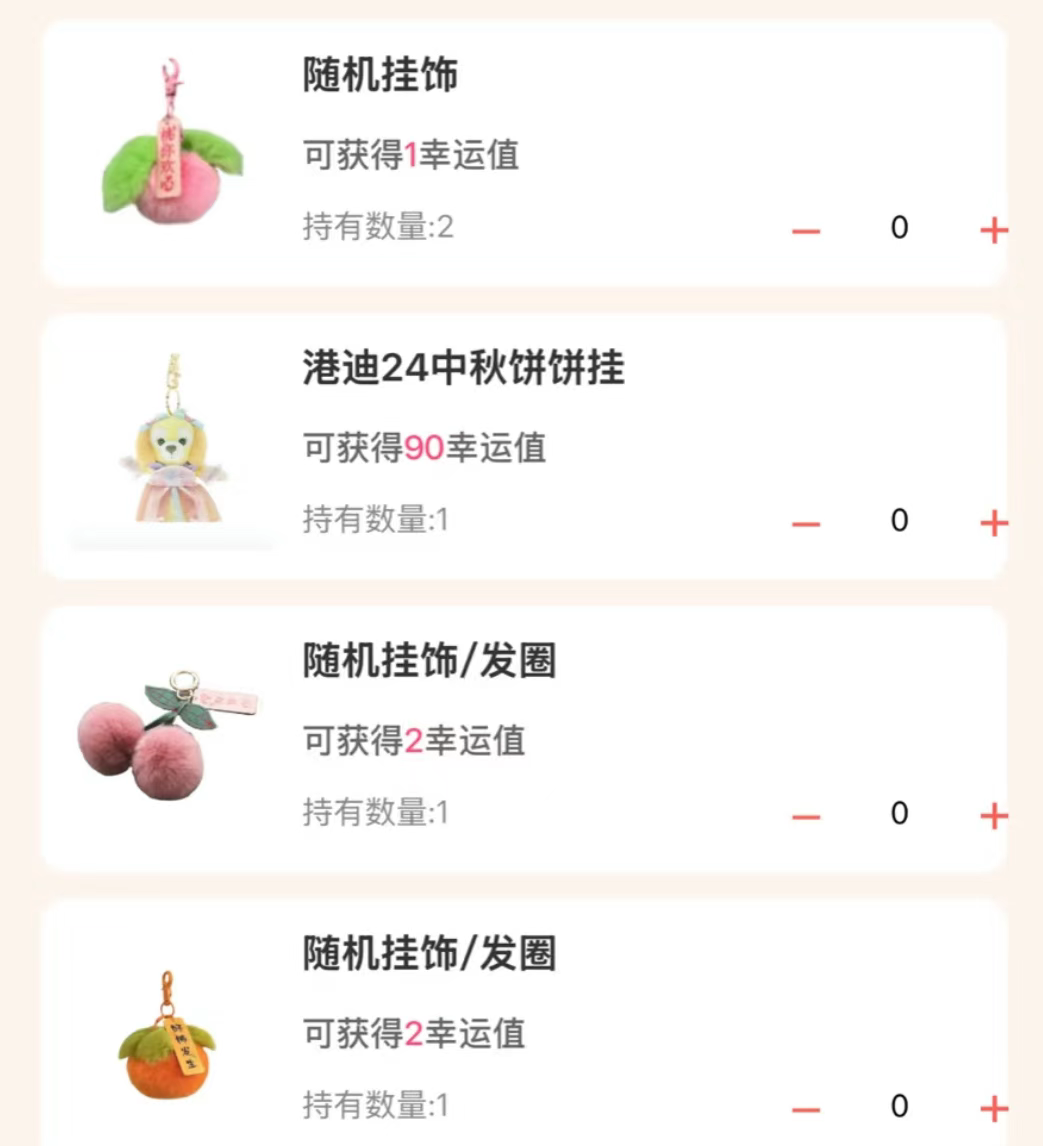
Task: Tap minus on the pink cherry pom-pom 随机挂饰/发圈
Action: coord(806,816)
